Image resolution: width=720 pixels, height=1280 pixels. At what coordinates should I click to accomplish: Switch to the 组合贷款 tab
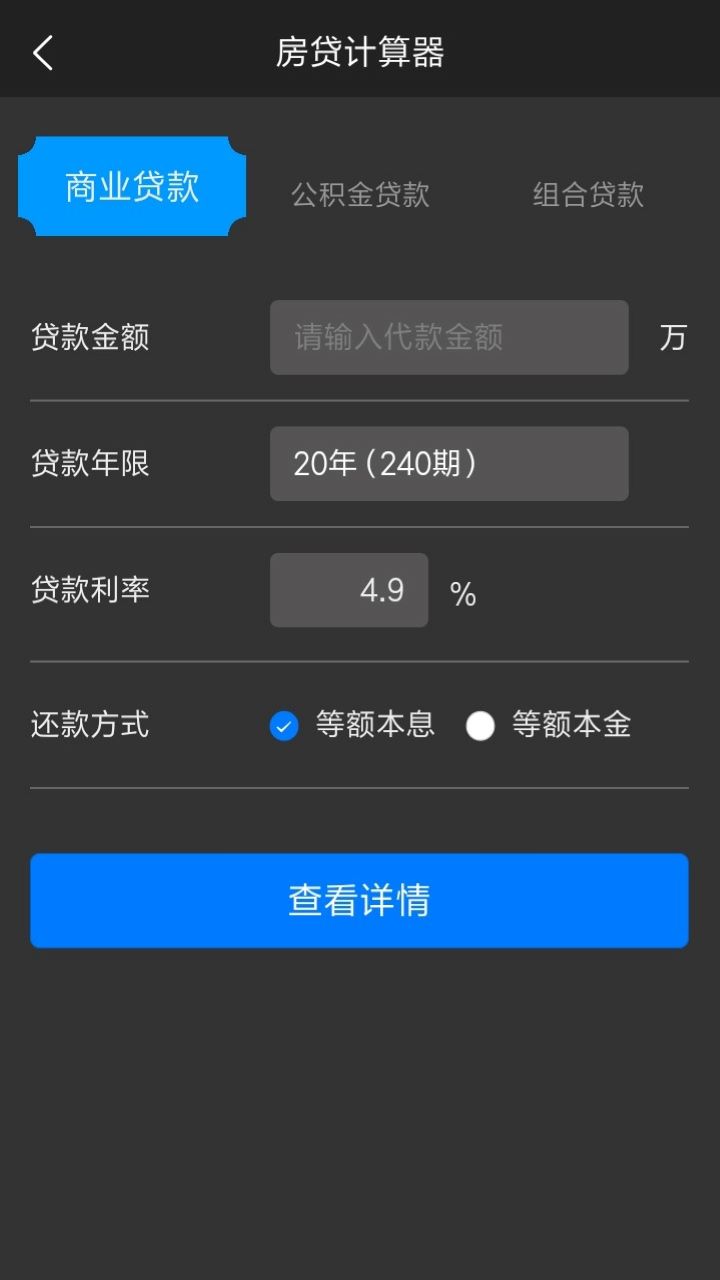click(587, 194)
